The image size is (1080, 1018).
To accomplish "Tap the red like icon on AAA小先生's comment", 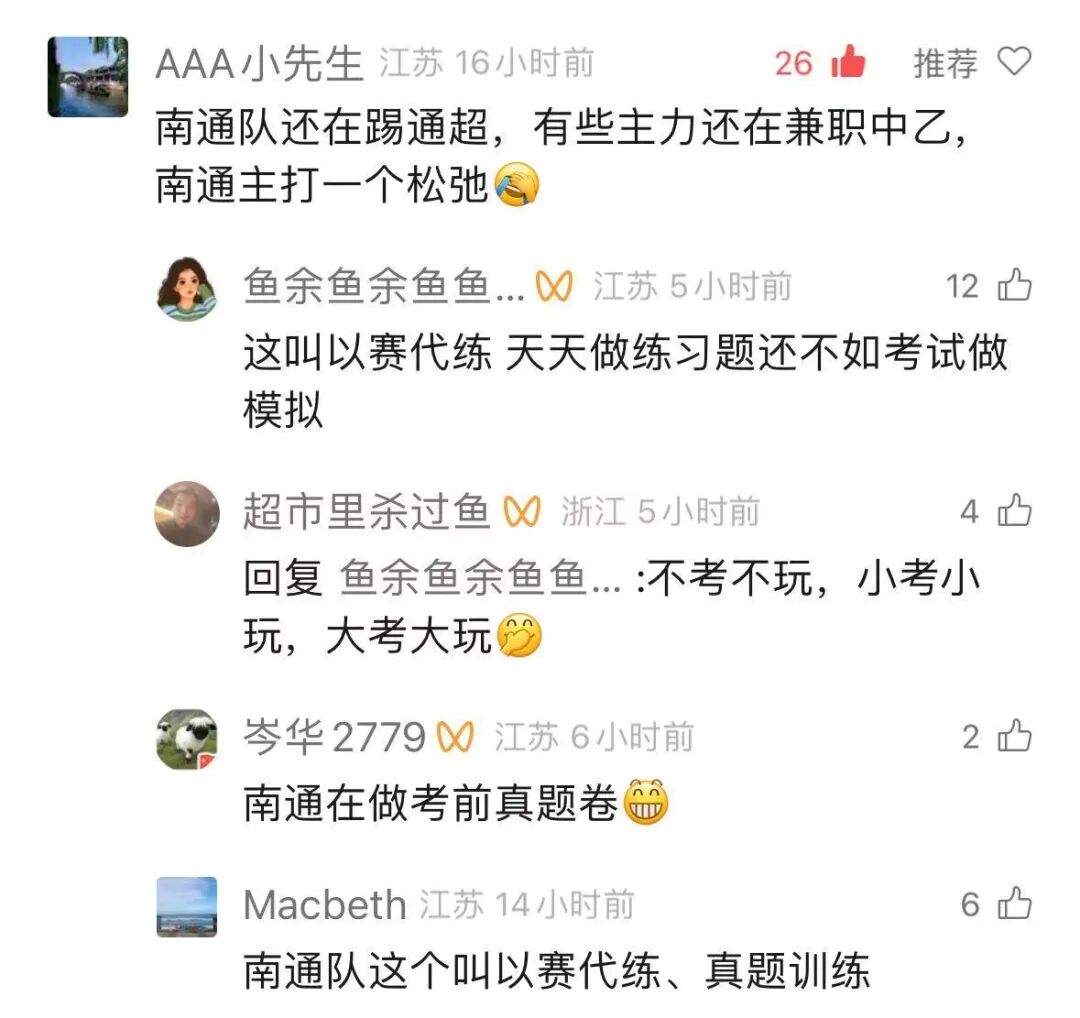I will [847, 62].
